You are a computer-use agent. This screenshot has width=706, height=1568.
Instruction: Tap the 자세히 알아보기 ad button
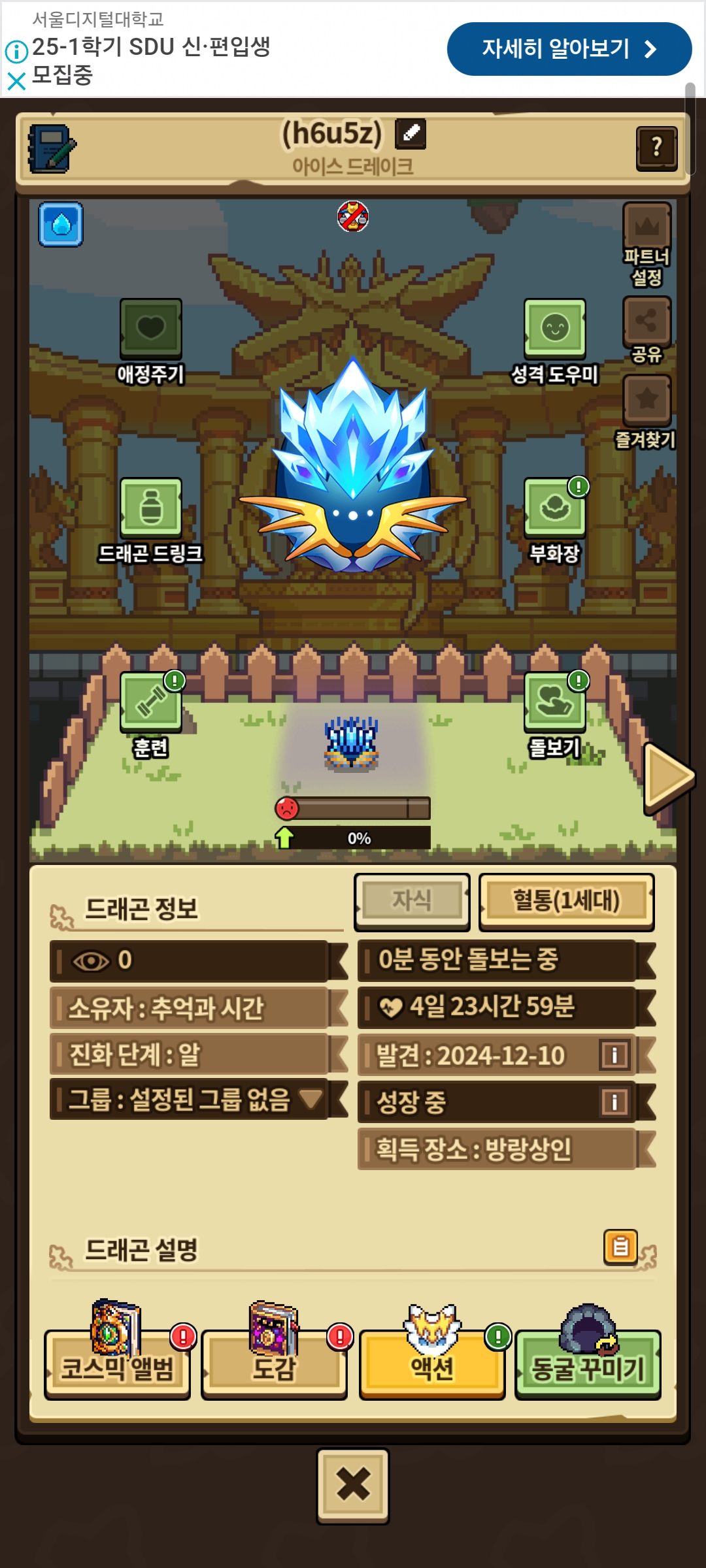569,49
